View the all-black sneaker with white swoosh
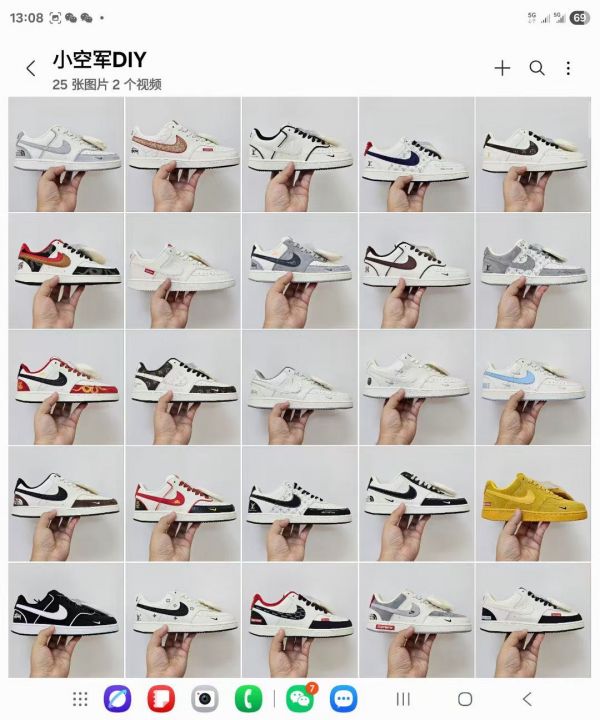This screenshot has height=720, width=600. point(66,620)
